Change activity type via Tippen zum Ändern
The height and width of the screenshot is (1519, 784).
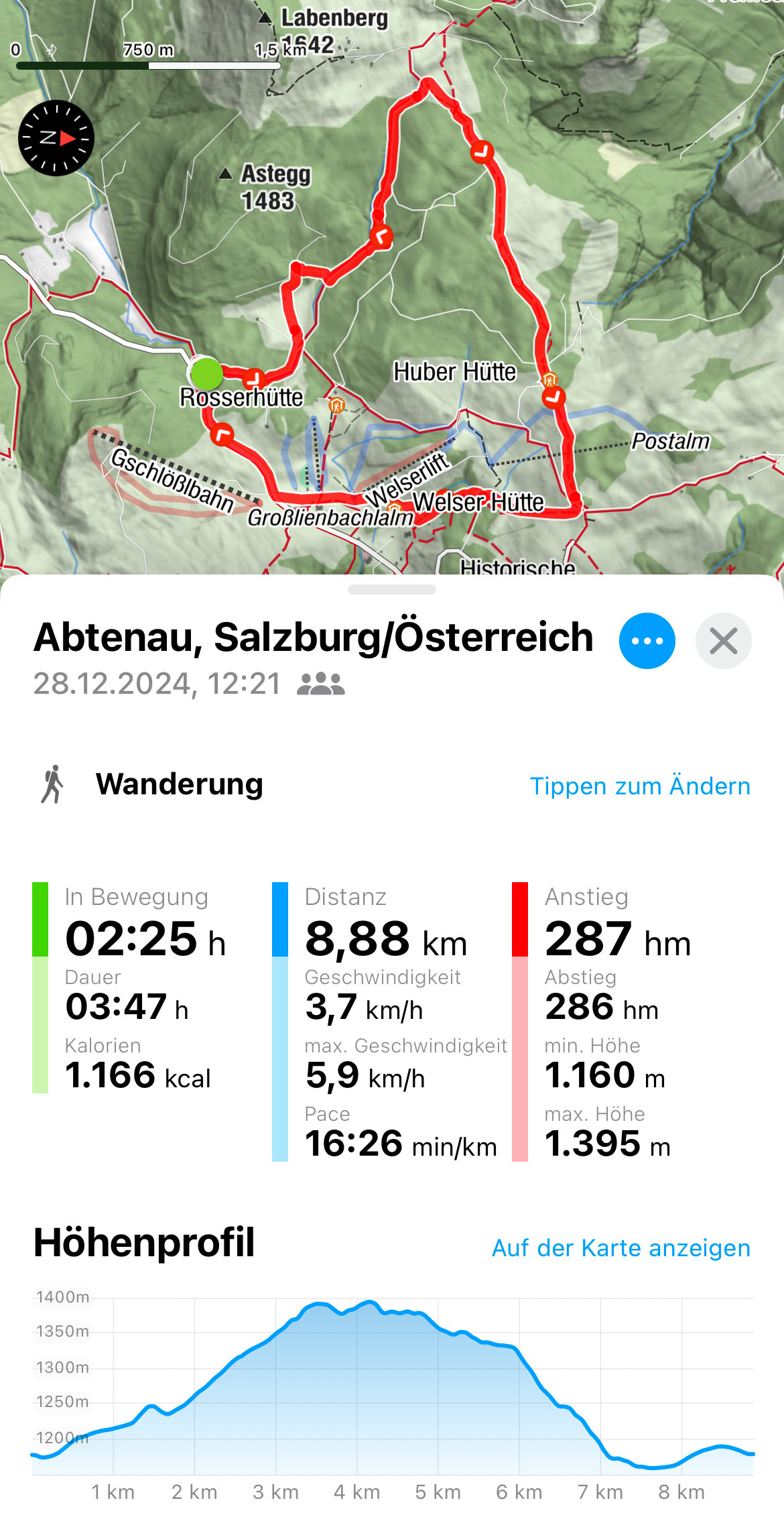tap(640, 786)
